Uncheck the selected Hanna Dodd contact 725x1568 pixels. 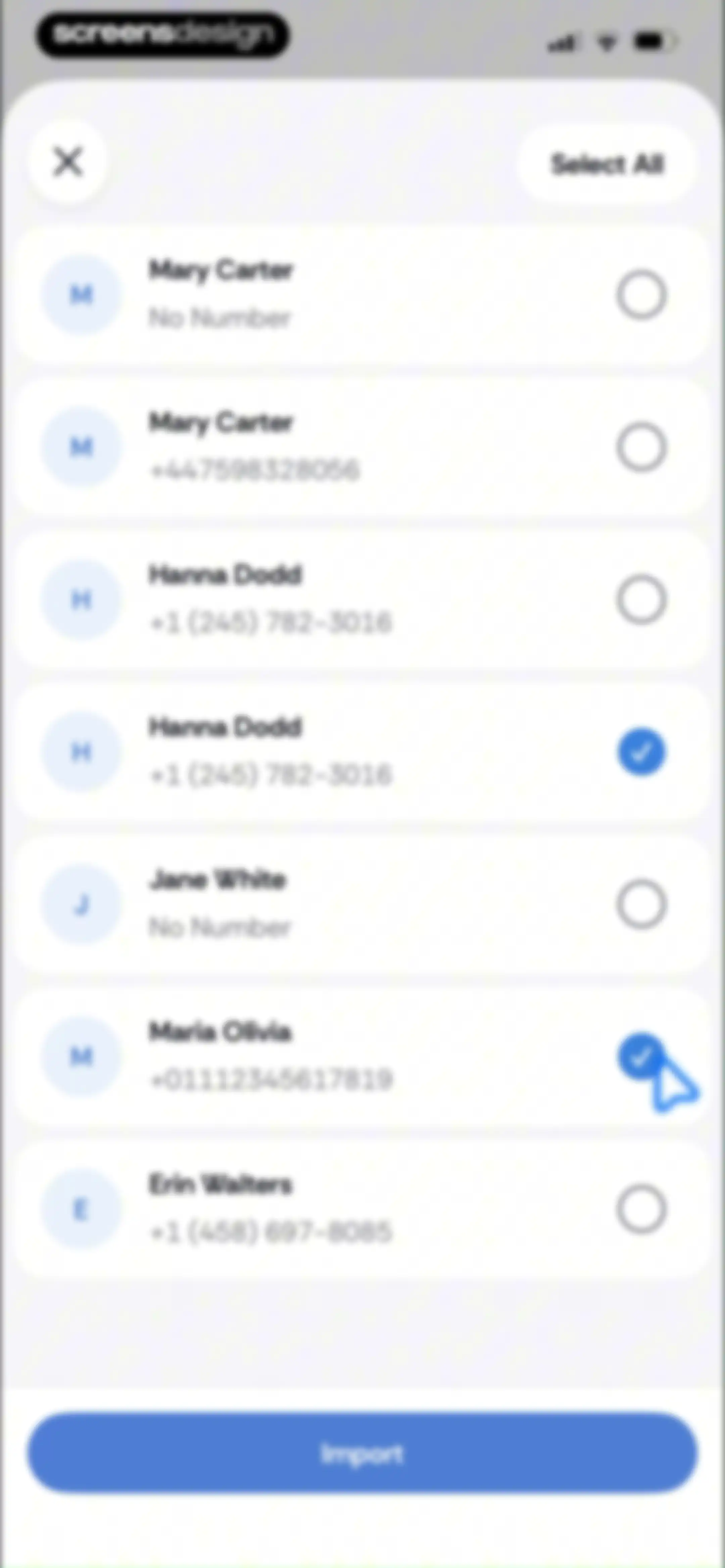pyautogui.click(x=641, y=752)
